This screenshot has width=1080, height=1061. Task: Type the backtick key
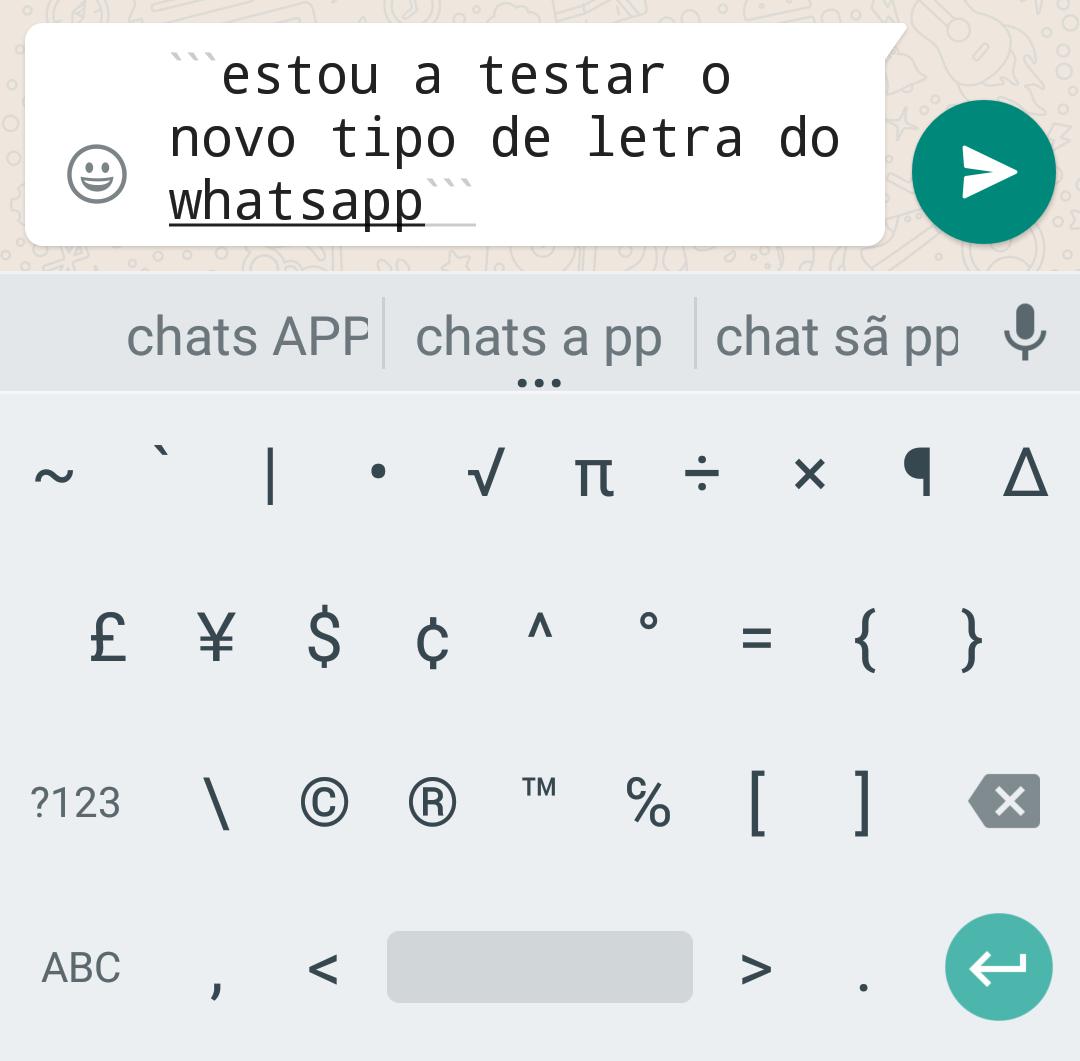162,470
